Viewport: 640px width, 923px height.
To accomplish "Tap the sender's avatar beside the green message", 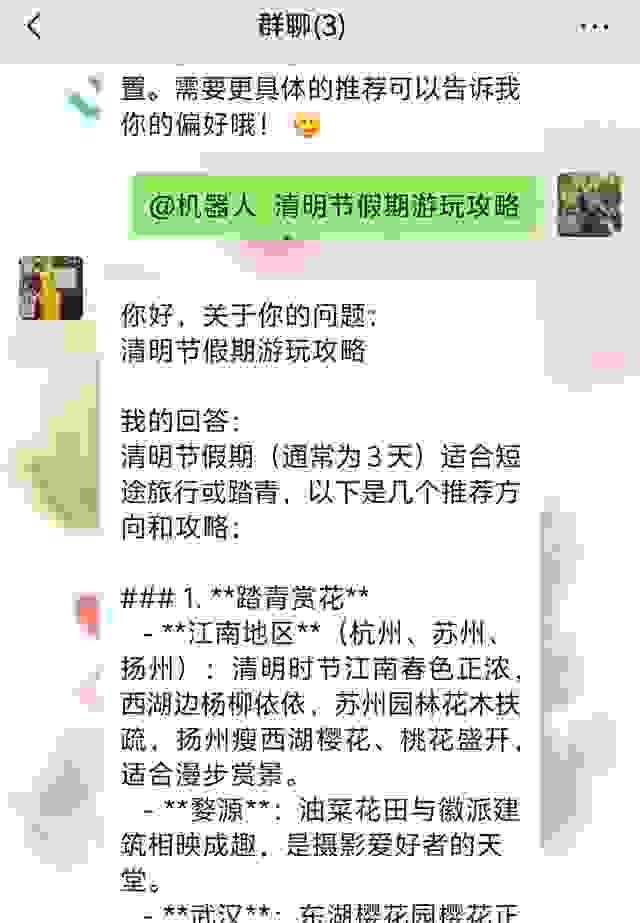I will click(589, 205).
